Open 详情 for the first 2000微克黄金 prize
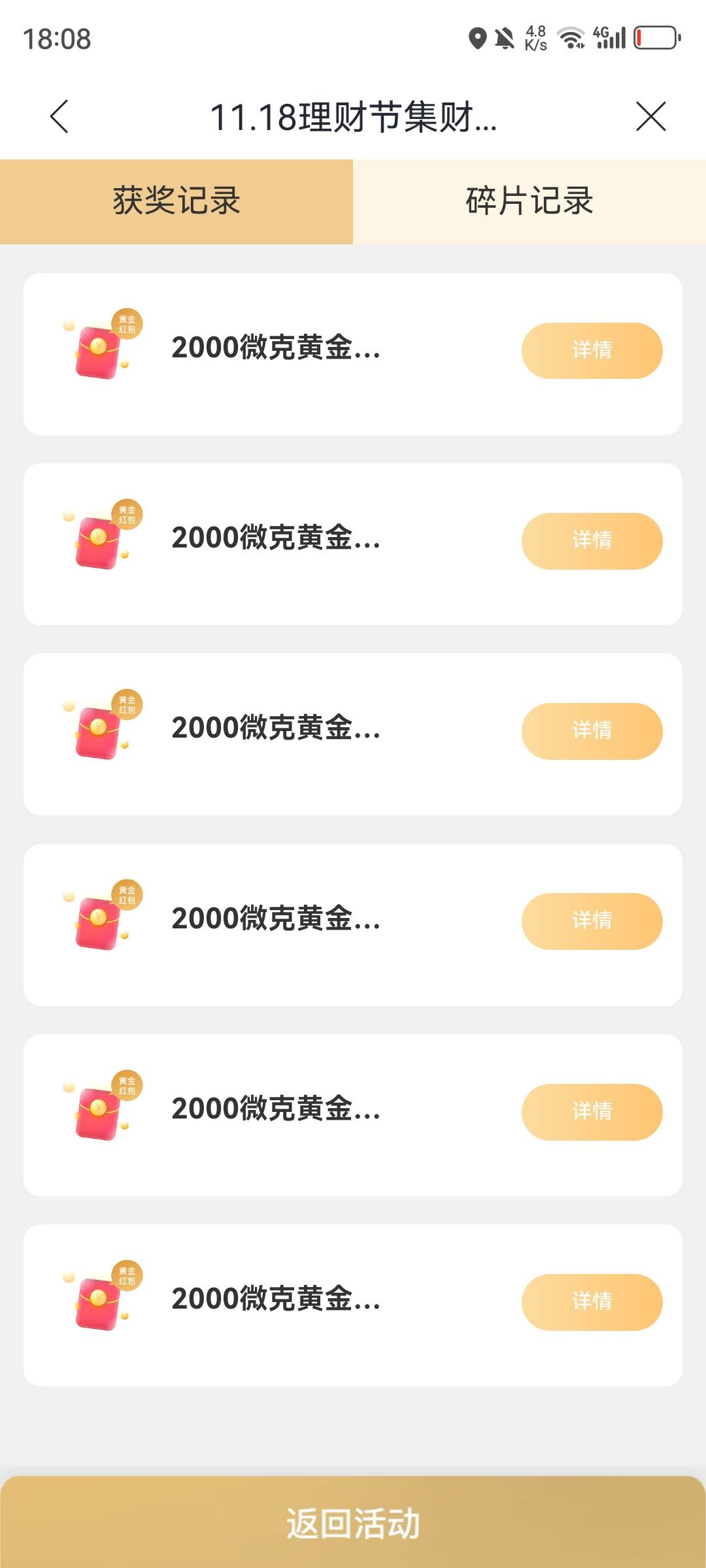The height and width of the screenshot is (1568, 706). [592, 350]
